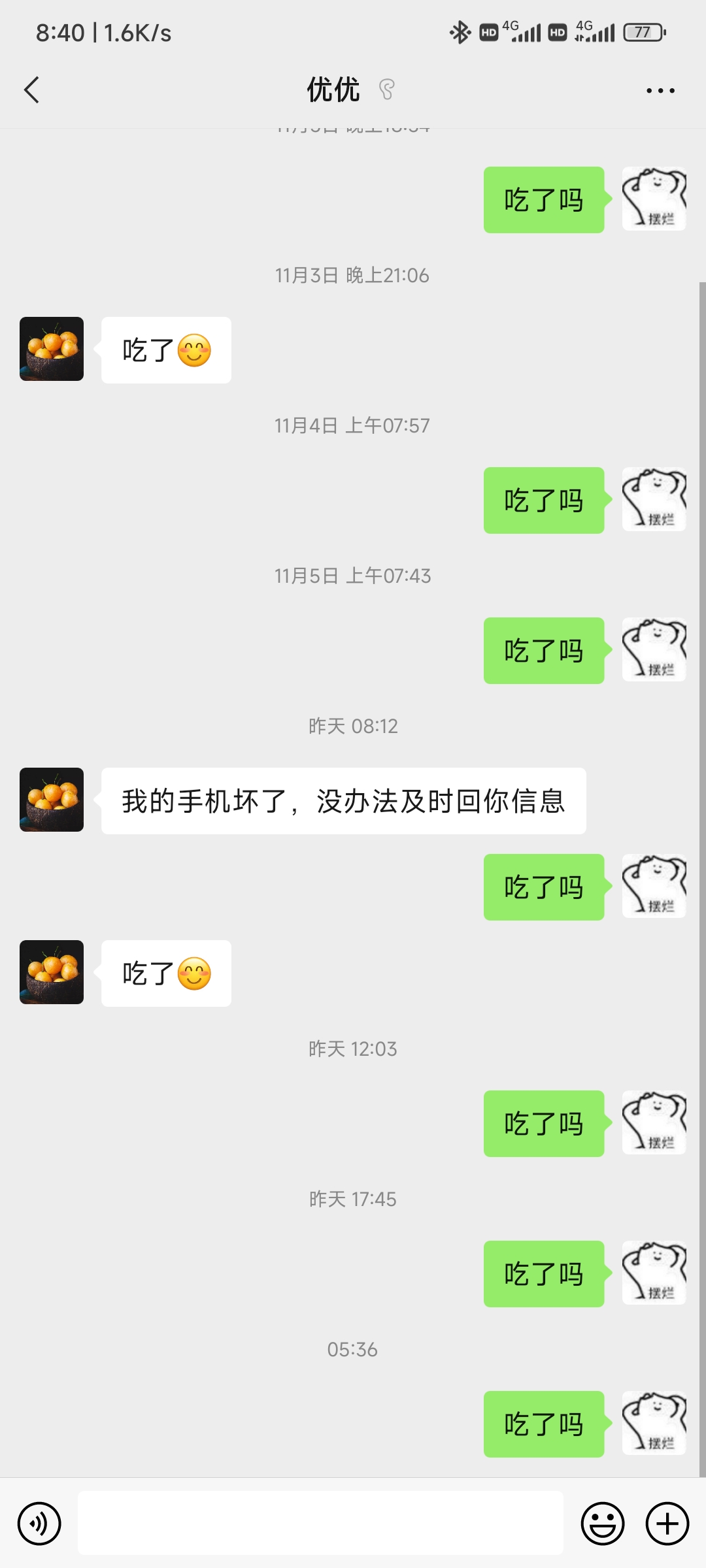This screenshot has width=706, height=1568.
Task: Open the emoji sticker panel
Action: pos(602,1524)
